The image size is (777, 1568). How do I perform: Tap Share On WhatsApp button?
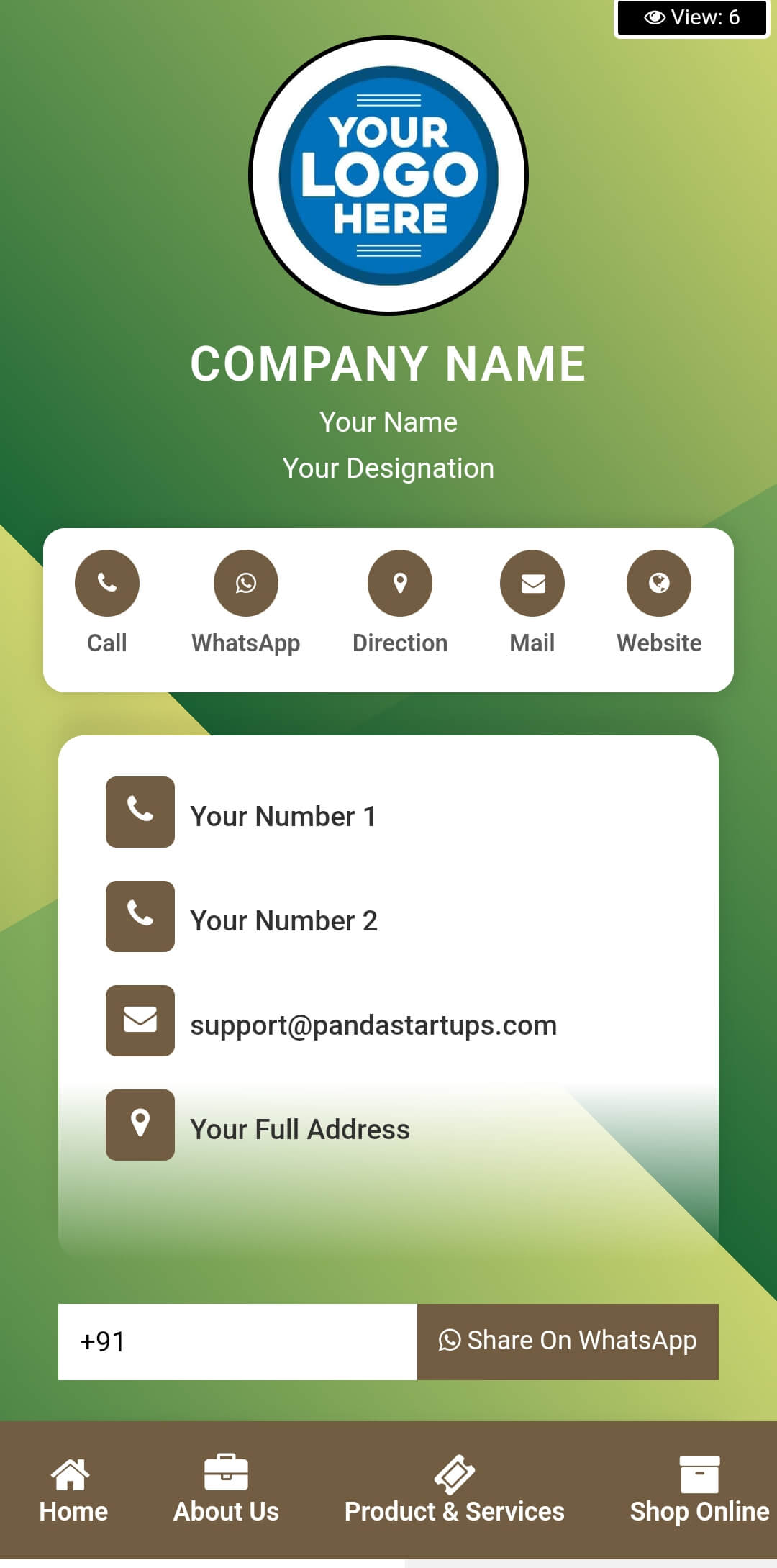click(568, 1342)
